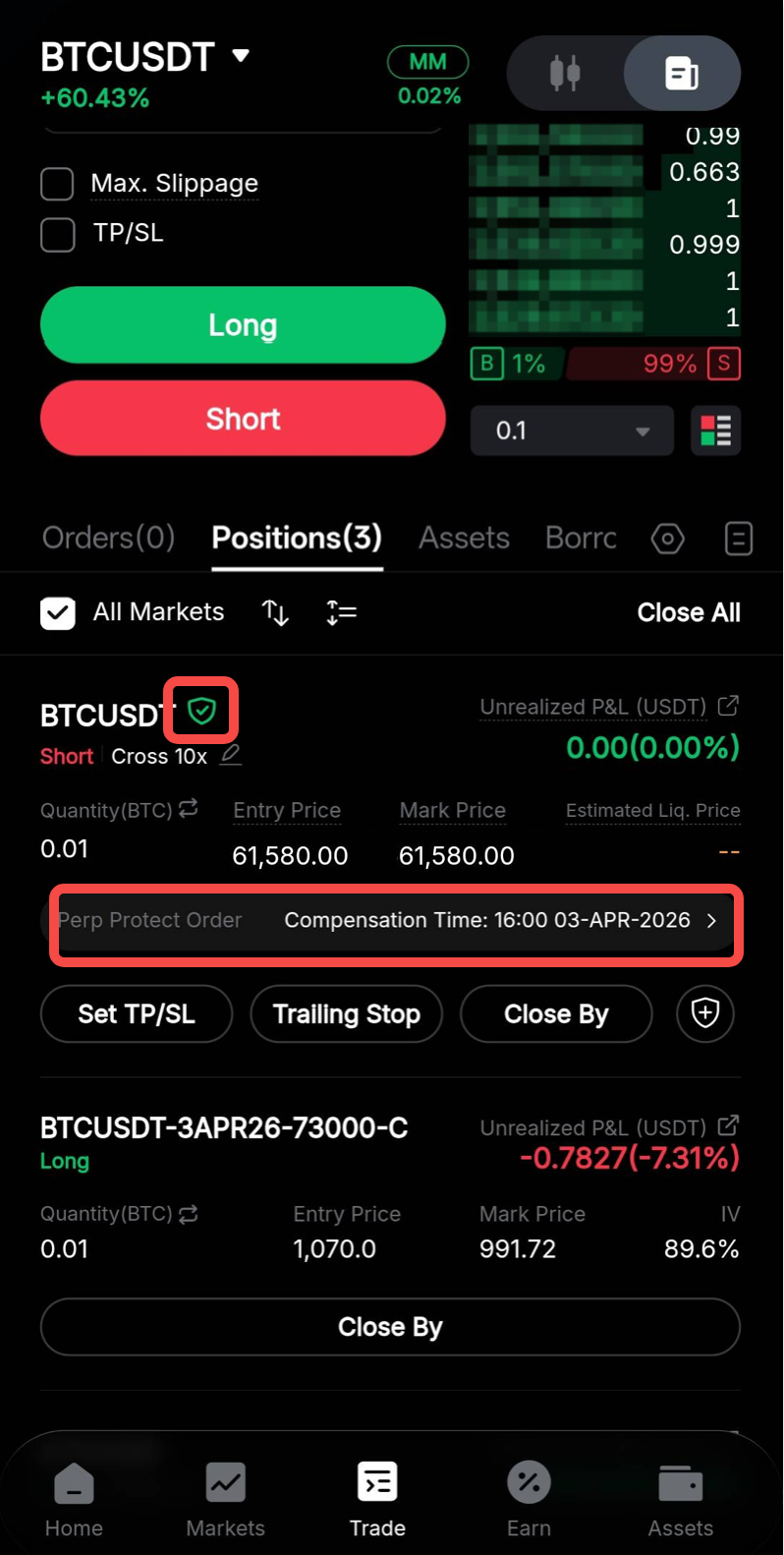This screenshot has width=784, height=1555.
Task: Open the Earn tab
Action: pos(529,1499)
